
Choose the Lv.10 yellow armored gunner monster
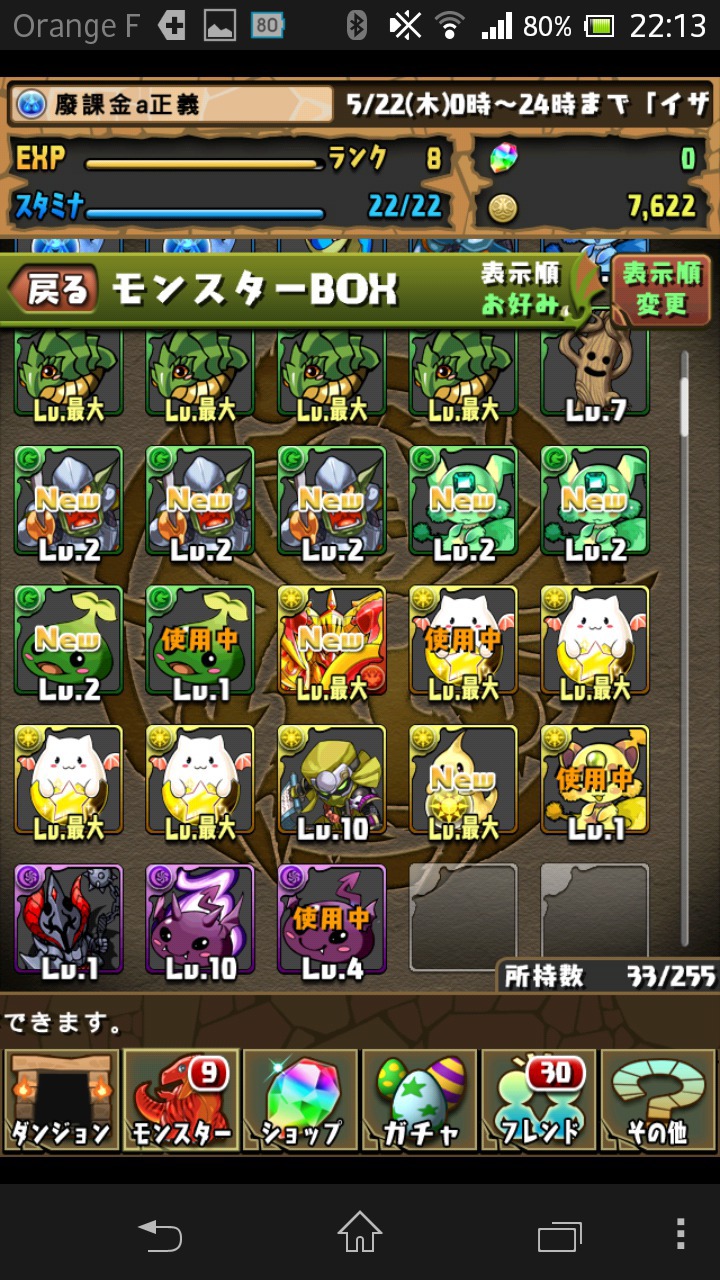click(x=332, y=780)
